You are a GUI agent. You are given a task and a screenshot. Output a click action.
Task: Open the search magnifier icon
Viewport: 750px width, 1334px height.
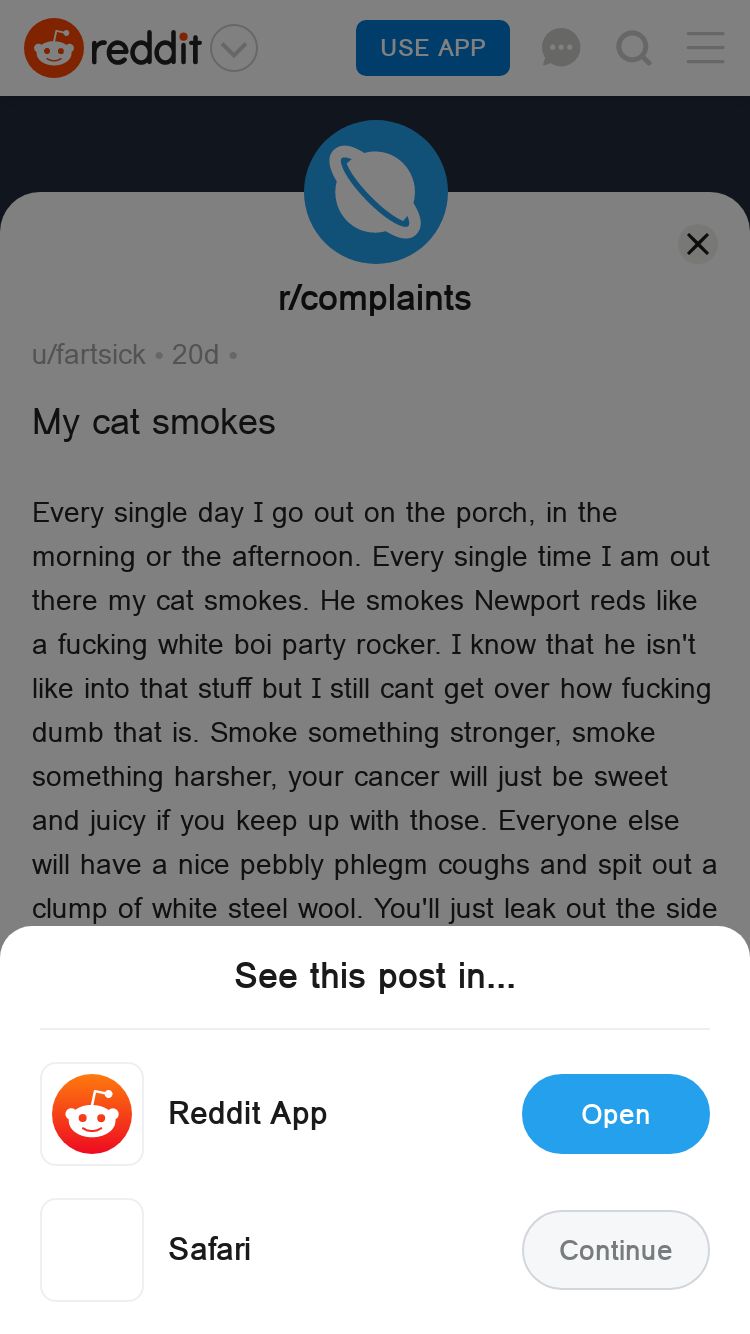(634, 48)
